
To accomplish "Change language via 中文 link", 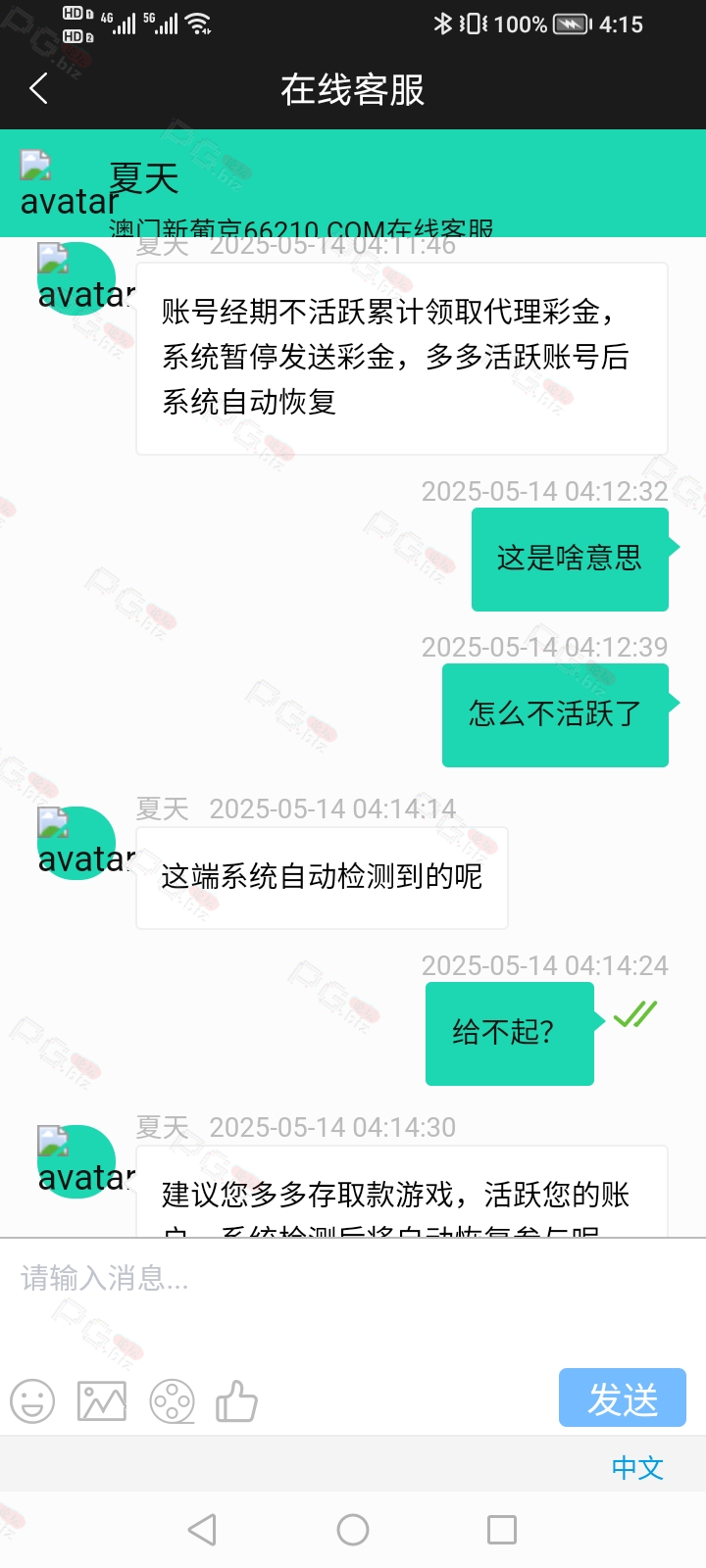I will 638,1467.
